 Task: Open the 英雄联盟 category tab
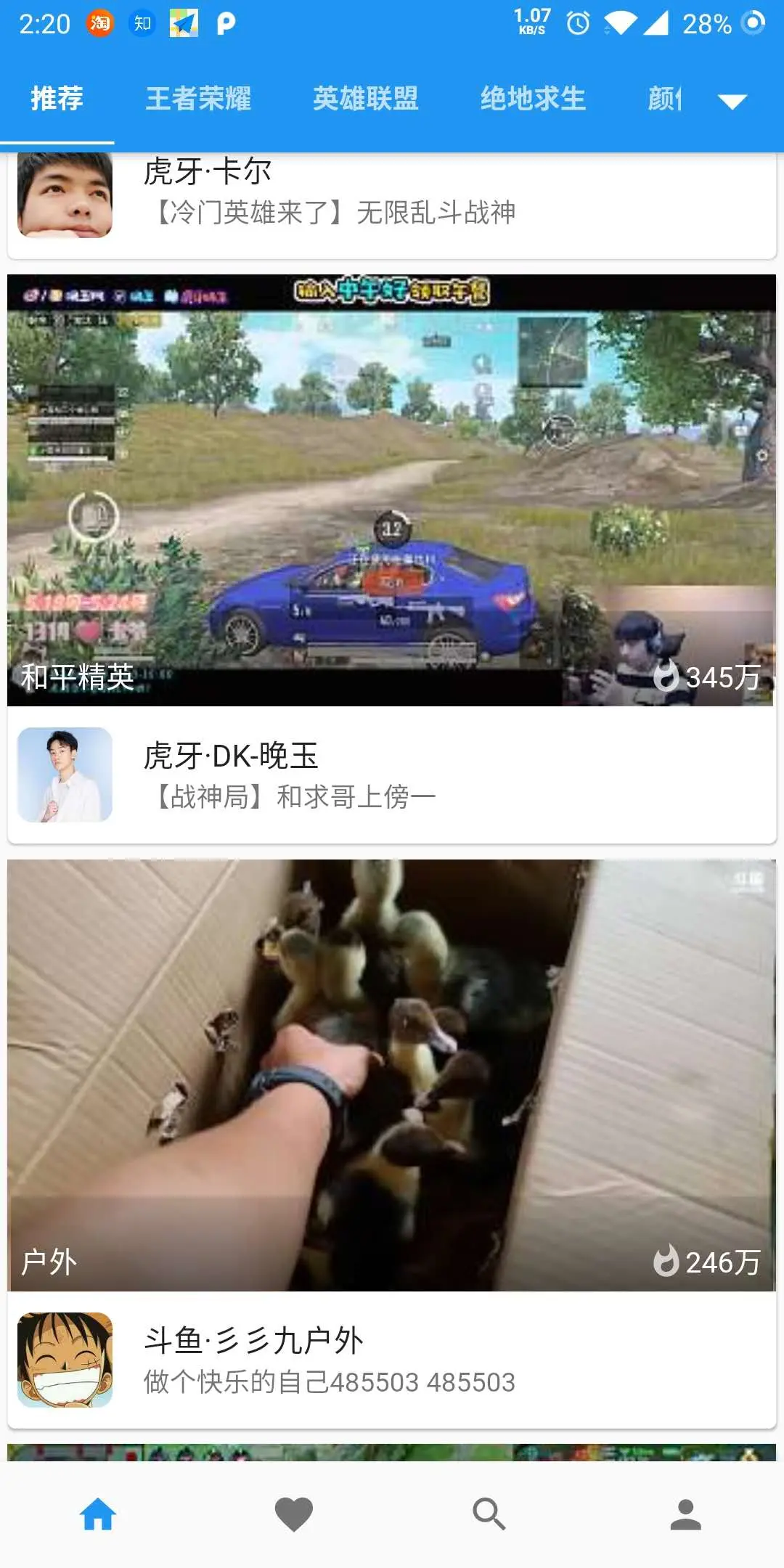365,99
